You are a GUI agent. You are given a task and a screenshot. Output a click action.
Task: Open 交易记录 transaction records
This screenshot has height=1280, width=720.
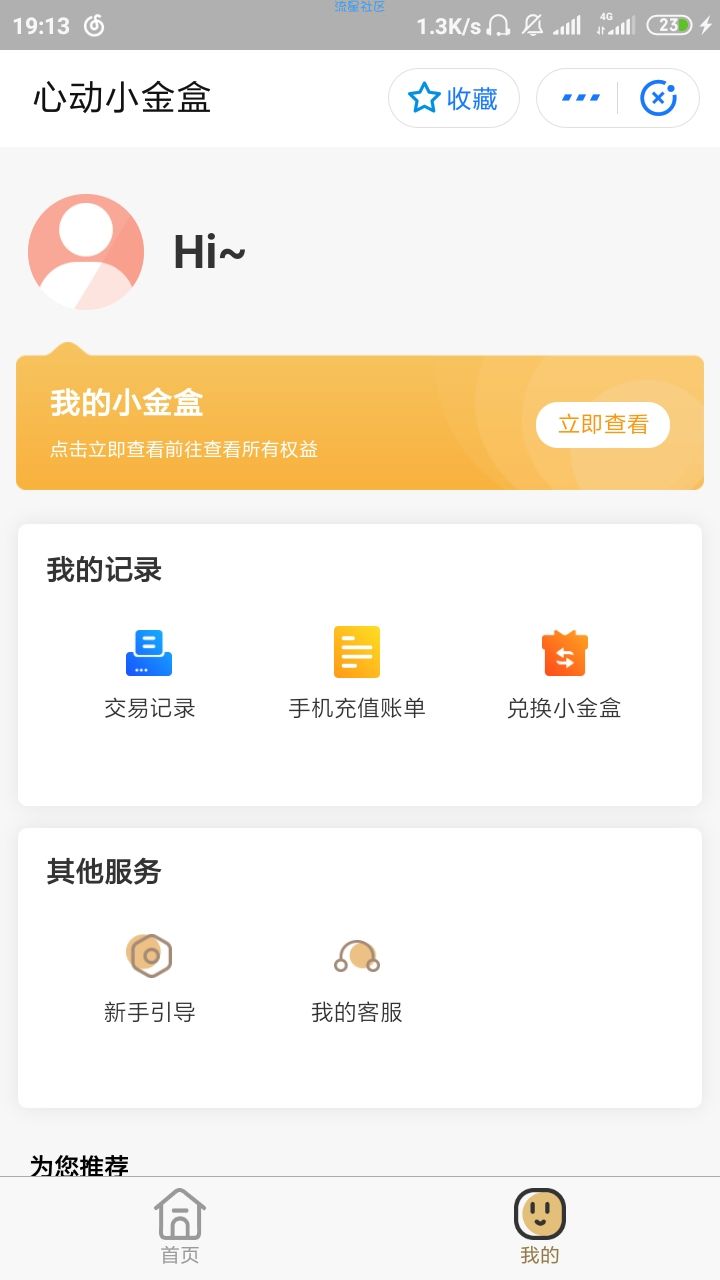point(149,672)
